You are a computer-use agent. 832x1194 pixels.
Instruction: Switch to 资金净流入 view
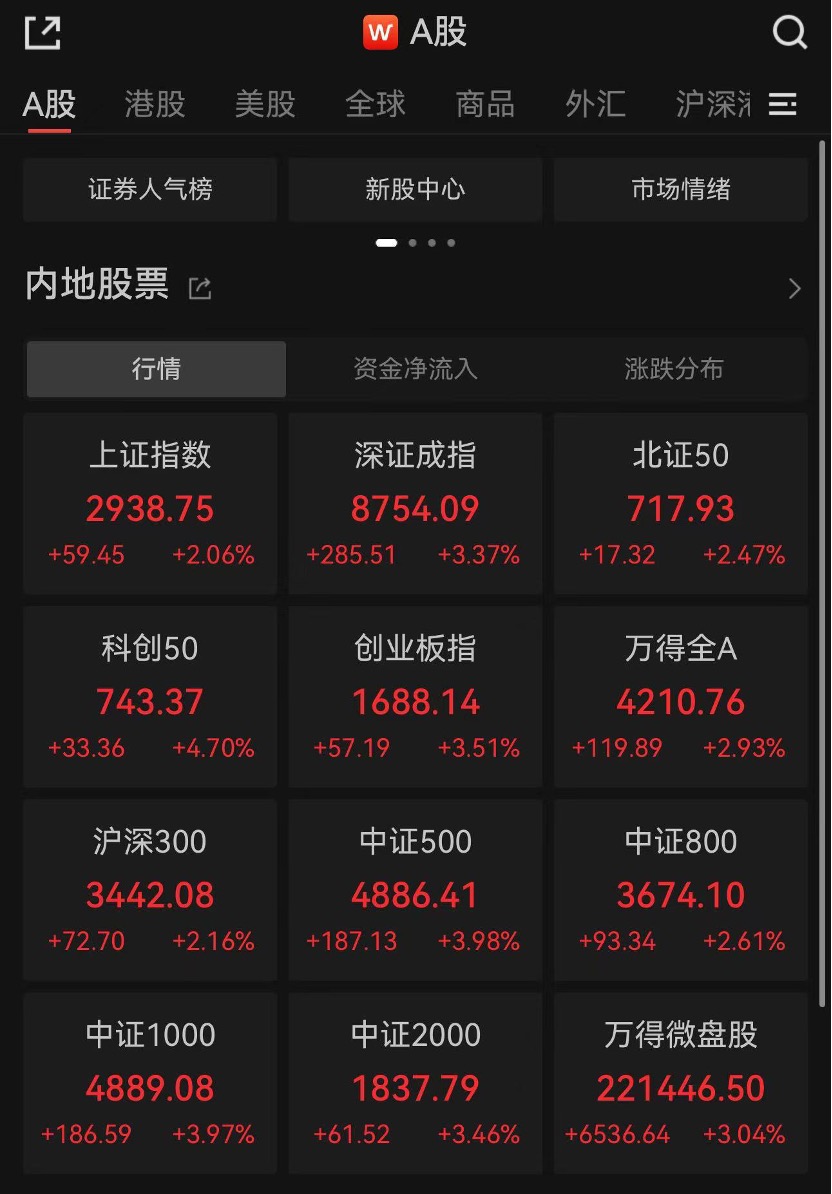click(415, 369)
